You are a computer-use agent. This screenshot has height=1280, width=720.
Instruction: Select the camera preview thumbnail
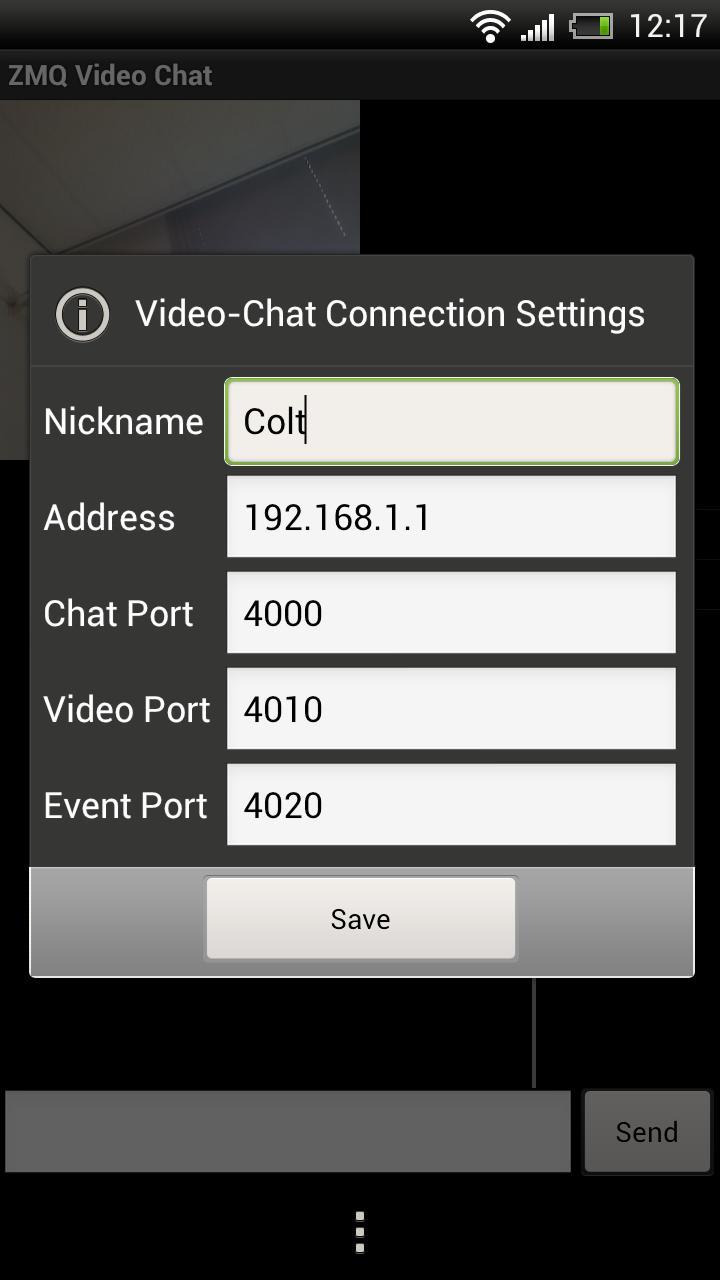point(180,175)
